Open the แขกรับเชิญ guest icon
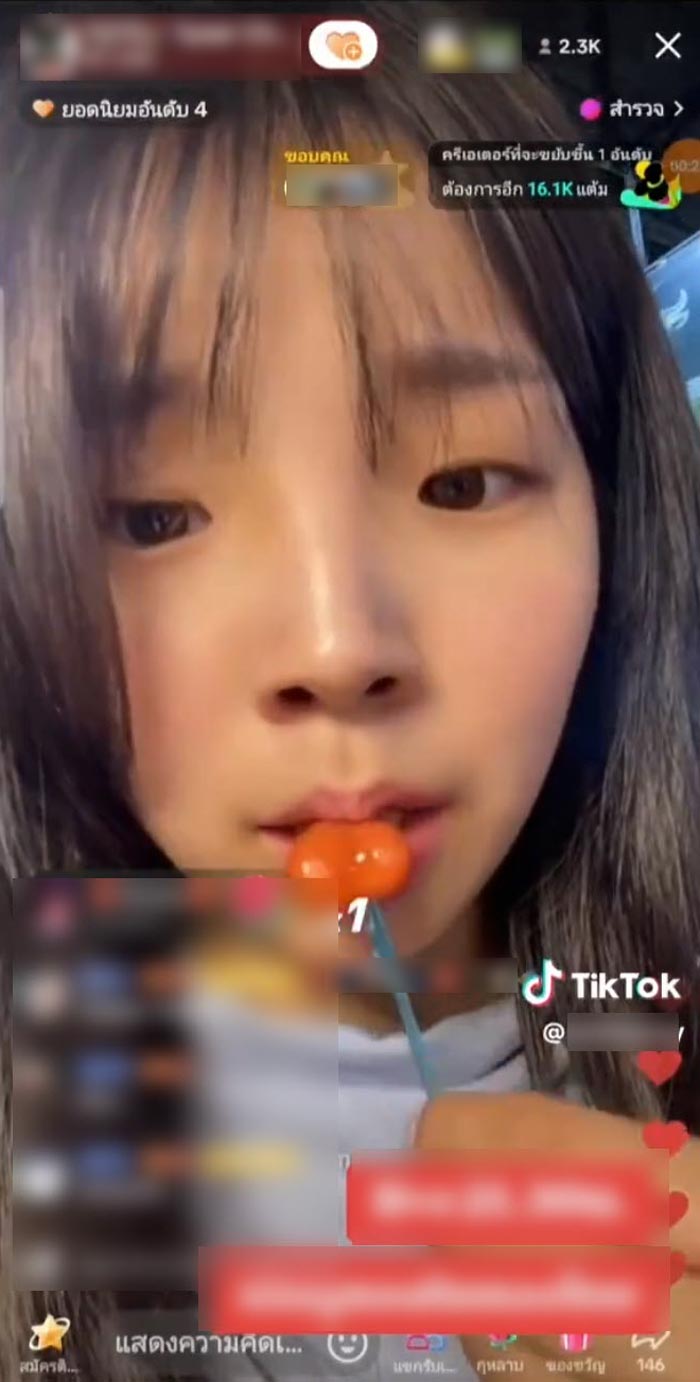Image resolution: width=700 pixels, height=1382 pixels. pos(425,1348)
